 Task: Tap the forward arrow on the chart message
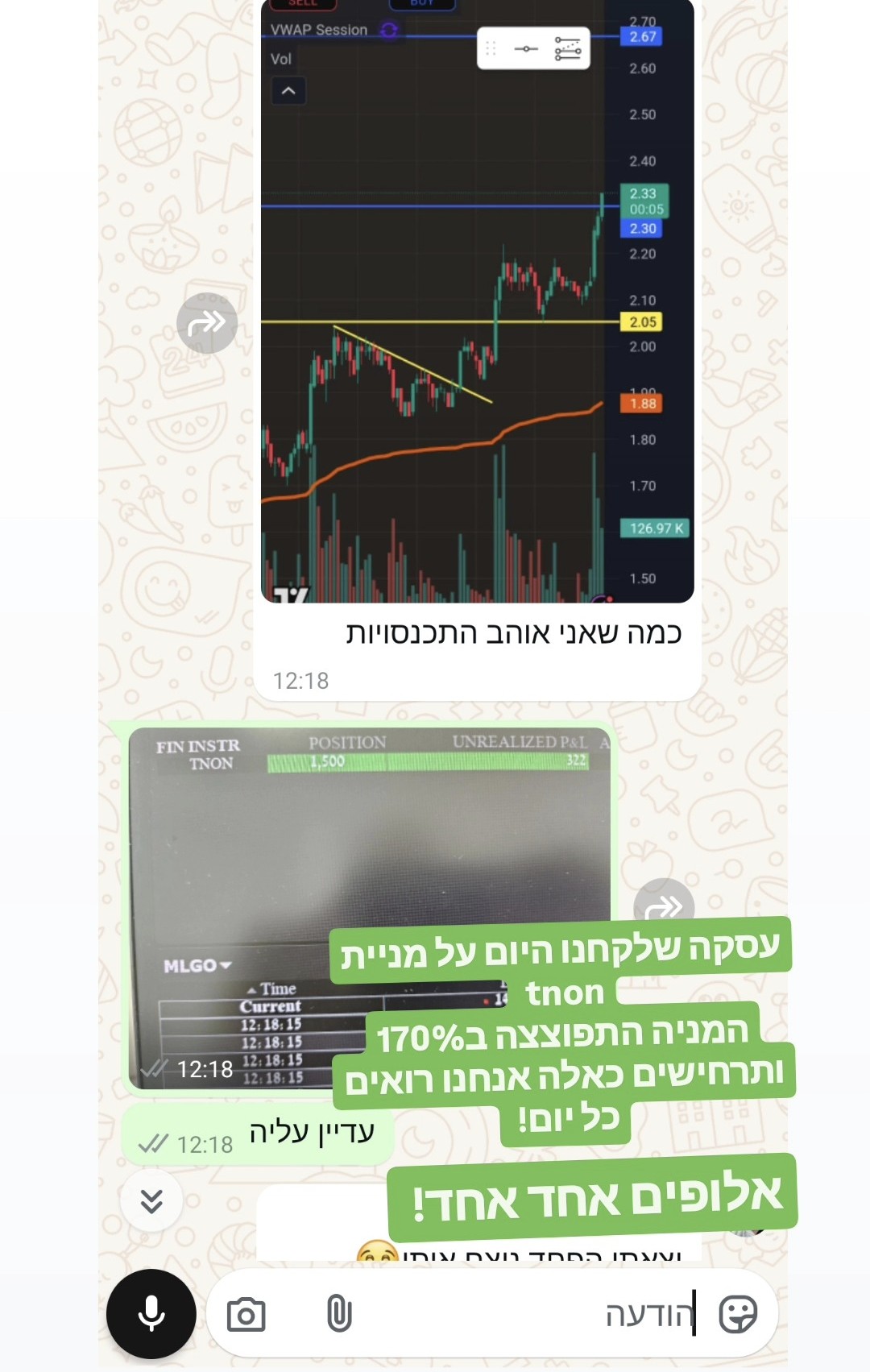207,321
